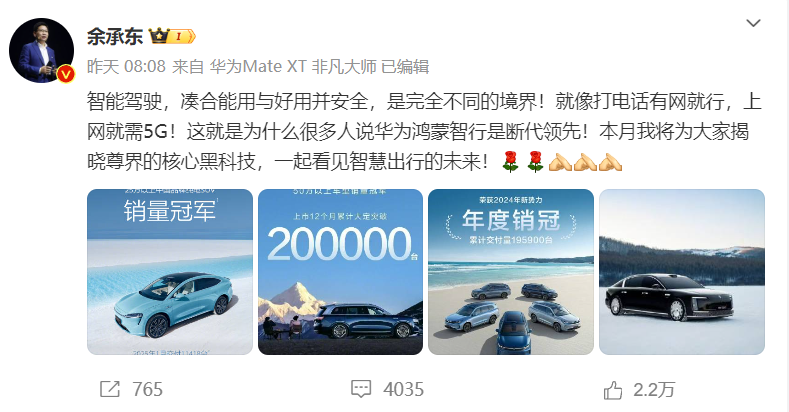
Task: Like this post with 2.2万 likes
Action: pos(641,389)
